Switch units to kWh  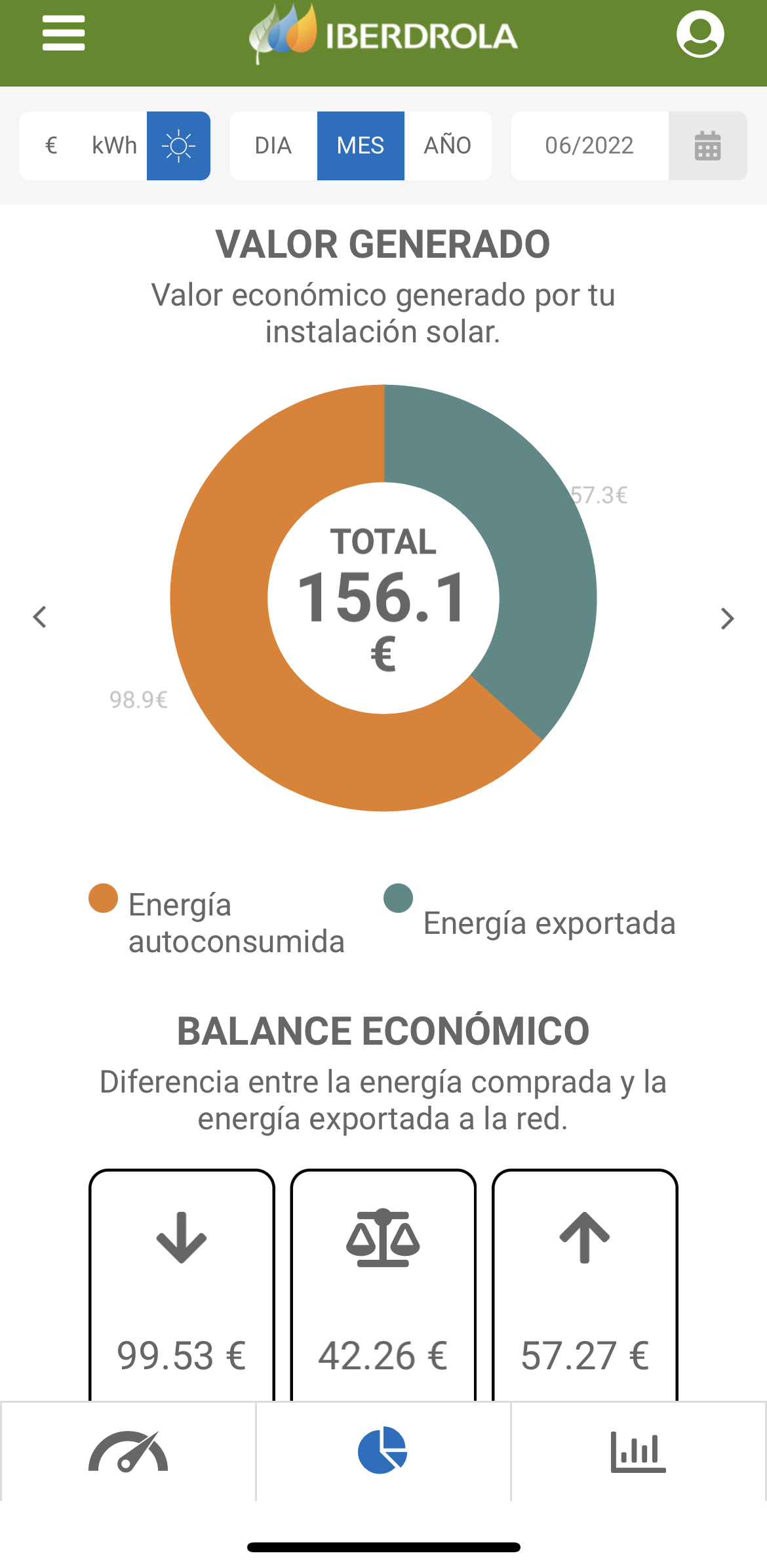pyautogui.click(x=114, y=146)
